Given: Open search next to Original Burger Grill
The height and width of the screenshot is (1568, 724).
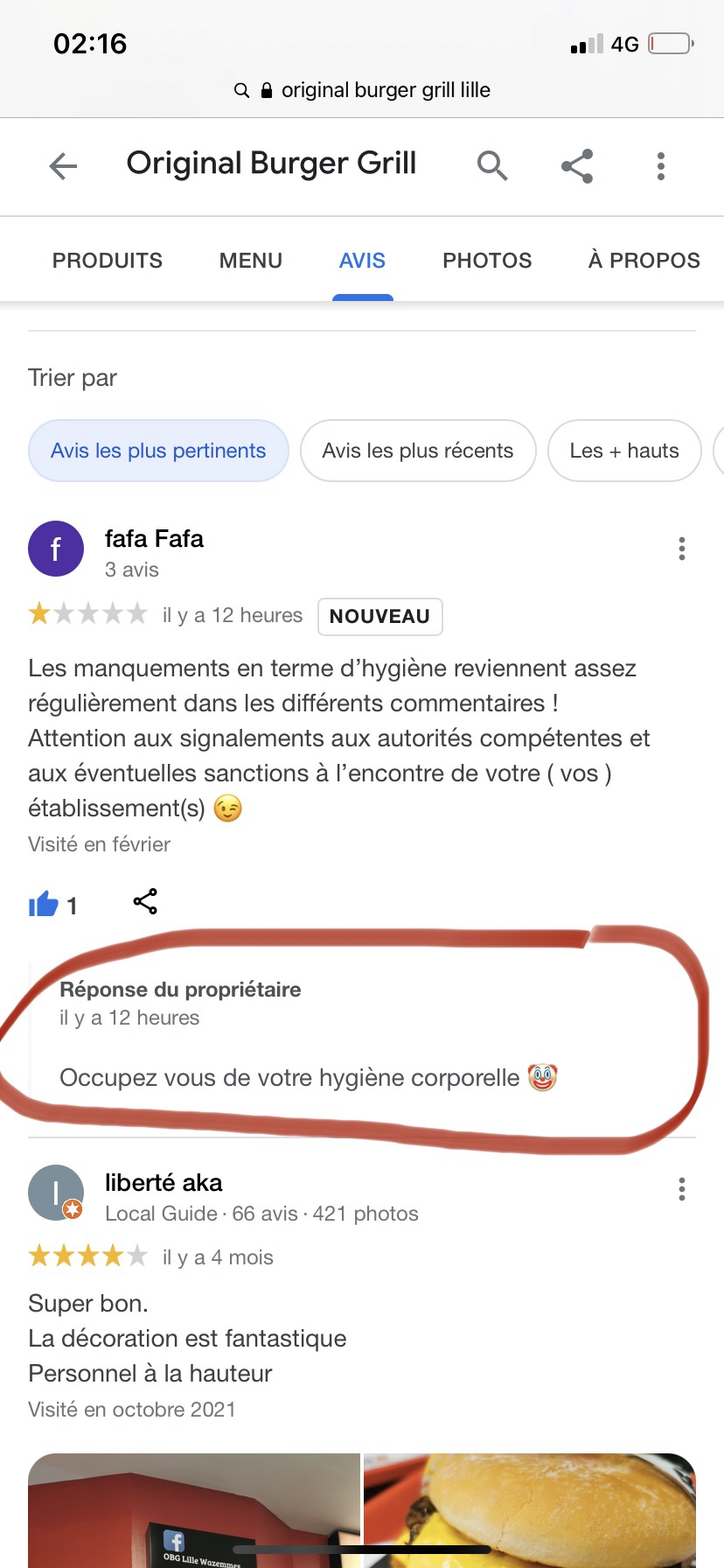Looking at the screenshot, I should (x=492, y=165).
